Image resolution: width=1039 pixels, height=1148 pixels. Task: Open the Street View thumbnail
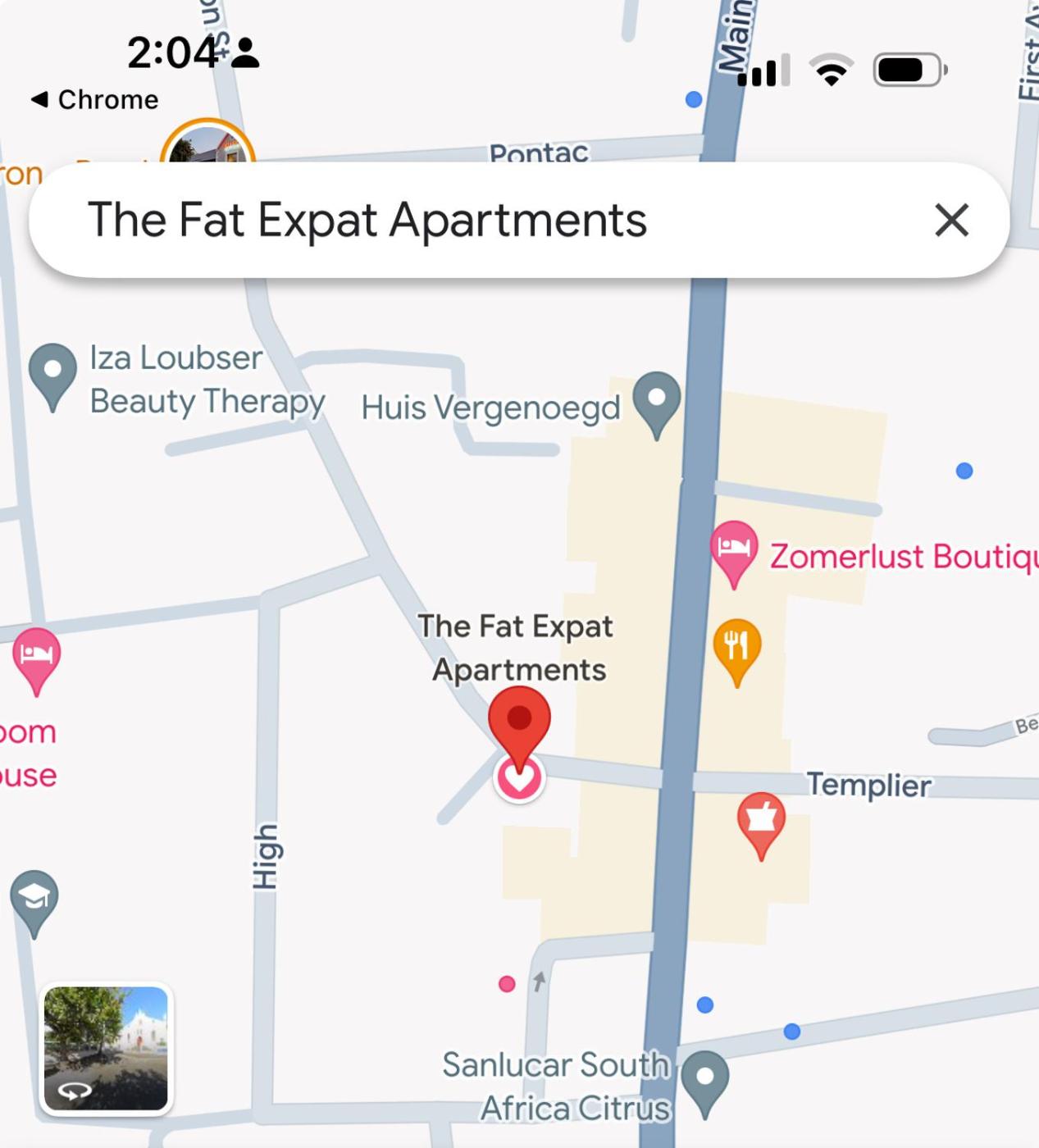106,1049
